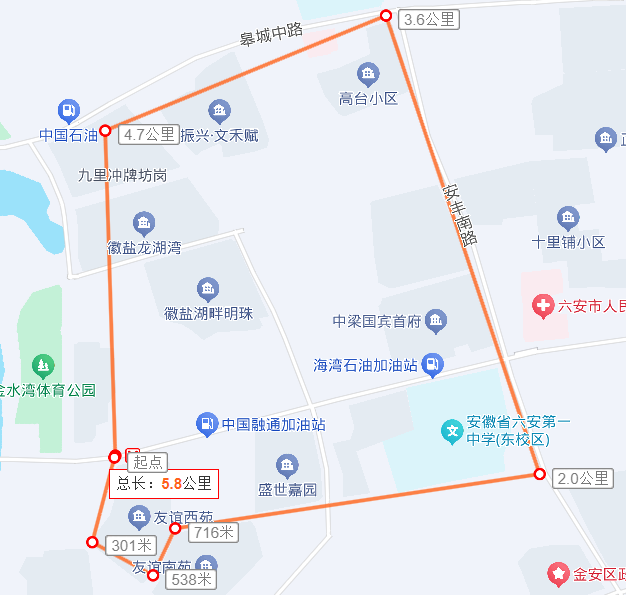Screen dimensions: 626x595
Task: Open the 安徽省六安第一中学 school marker
Action: click(x=452, y=432)
